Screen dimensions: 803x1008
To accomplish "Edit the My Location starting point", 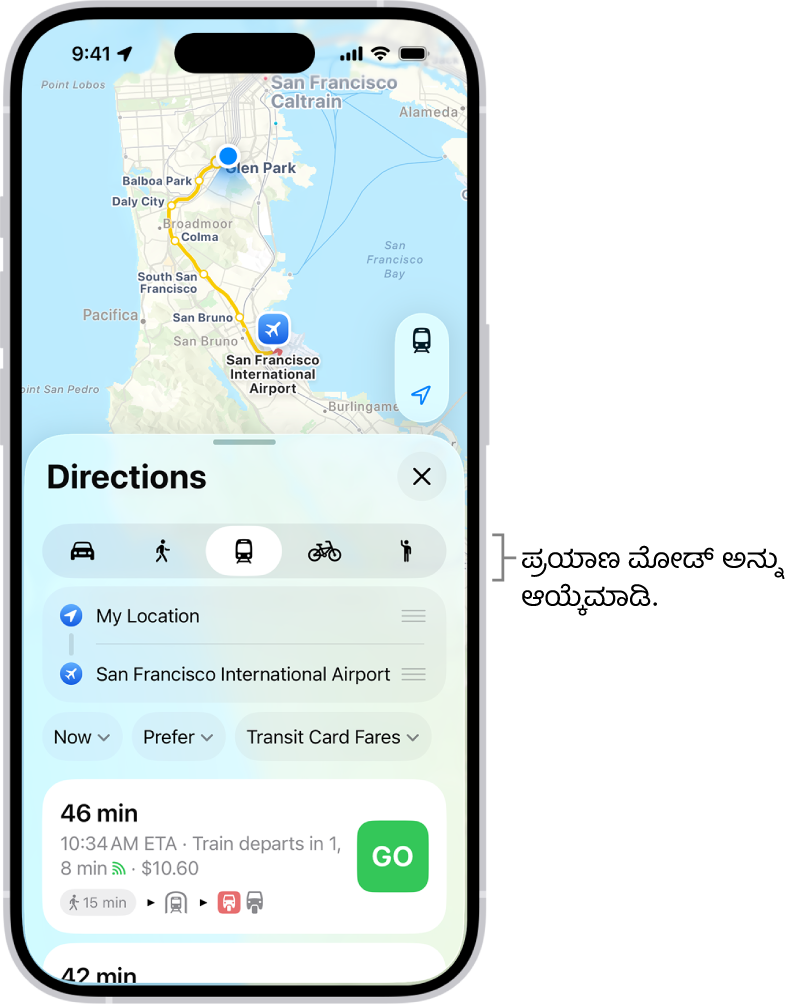I will tap(148, 616).
